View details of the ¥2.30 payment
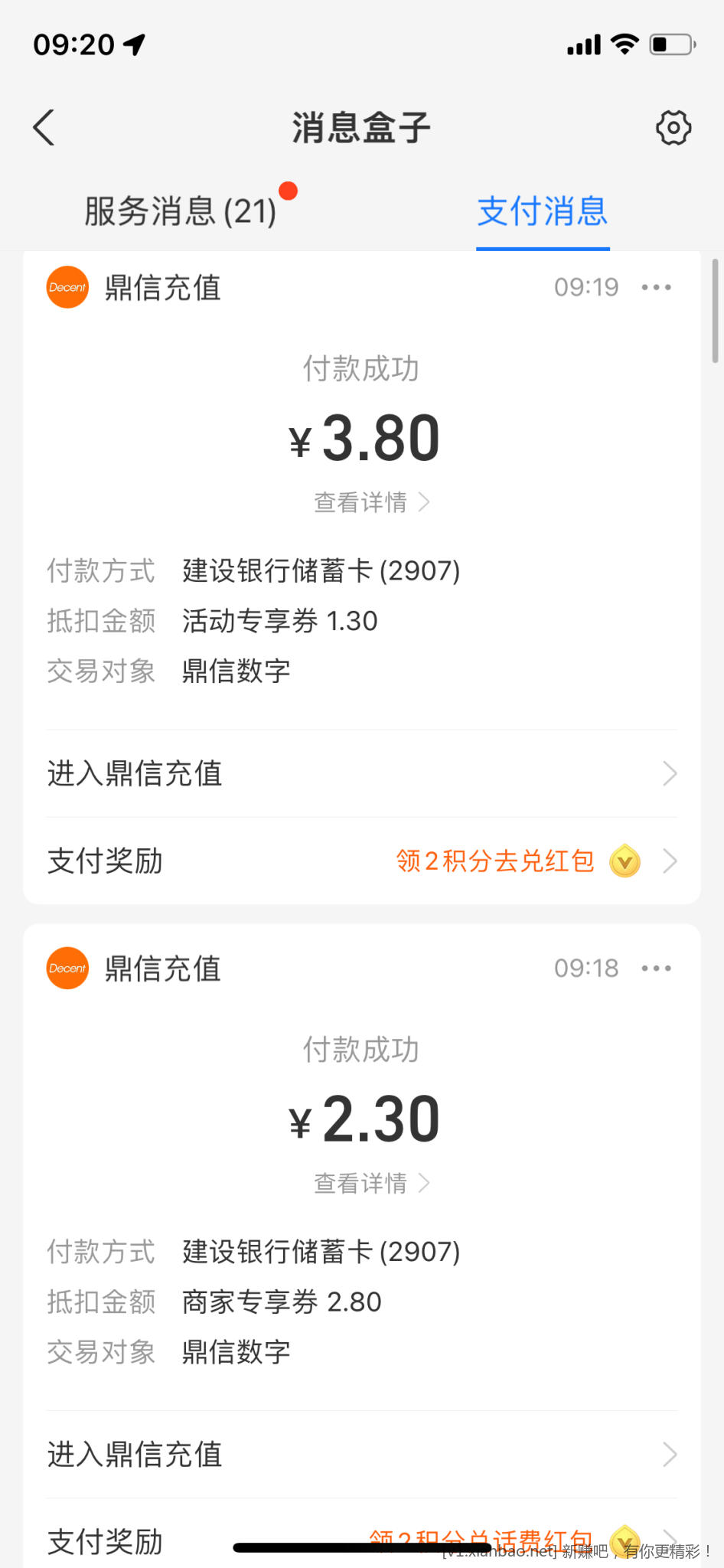724x1568 pixels. (371, 1184)
